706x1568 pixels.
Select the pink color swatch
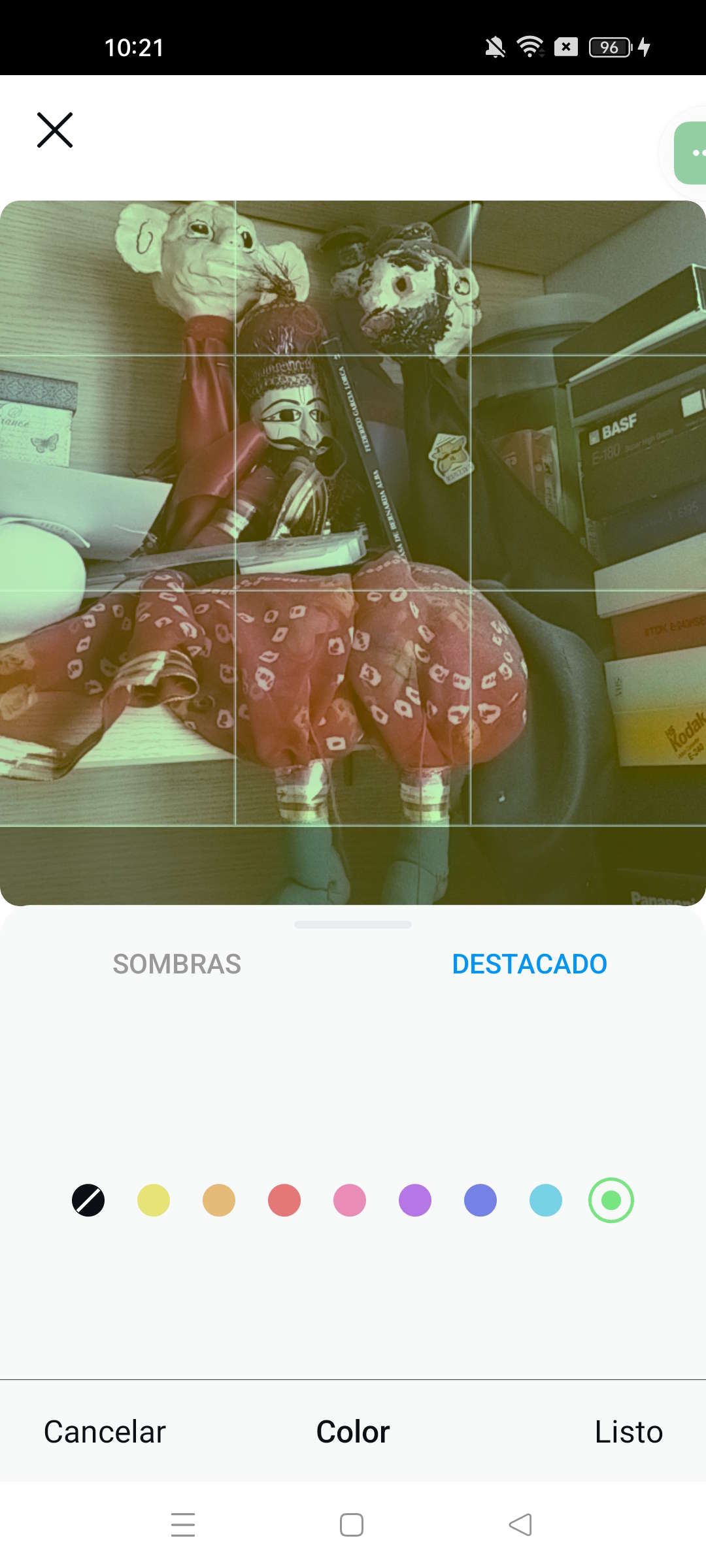click(350, 1200)
